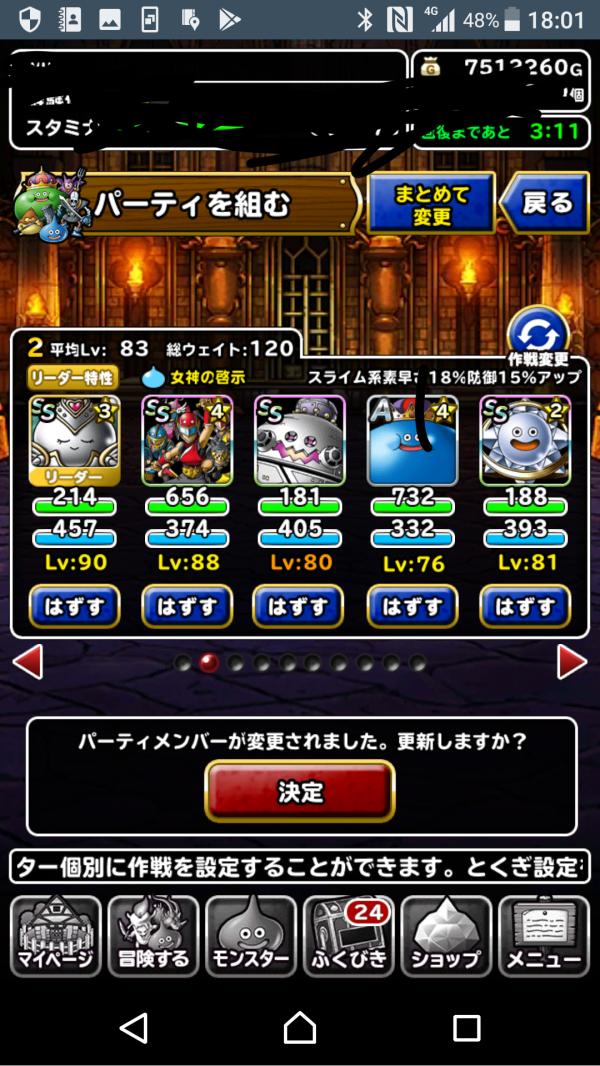Show the previous party with the left arrow
The height and width of the screenshot is (1066, 600).
pyautogui.click(x=27, y=662)
